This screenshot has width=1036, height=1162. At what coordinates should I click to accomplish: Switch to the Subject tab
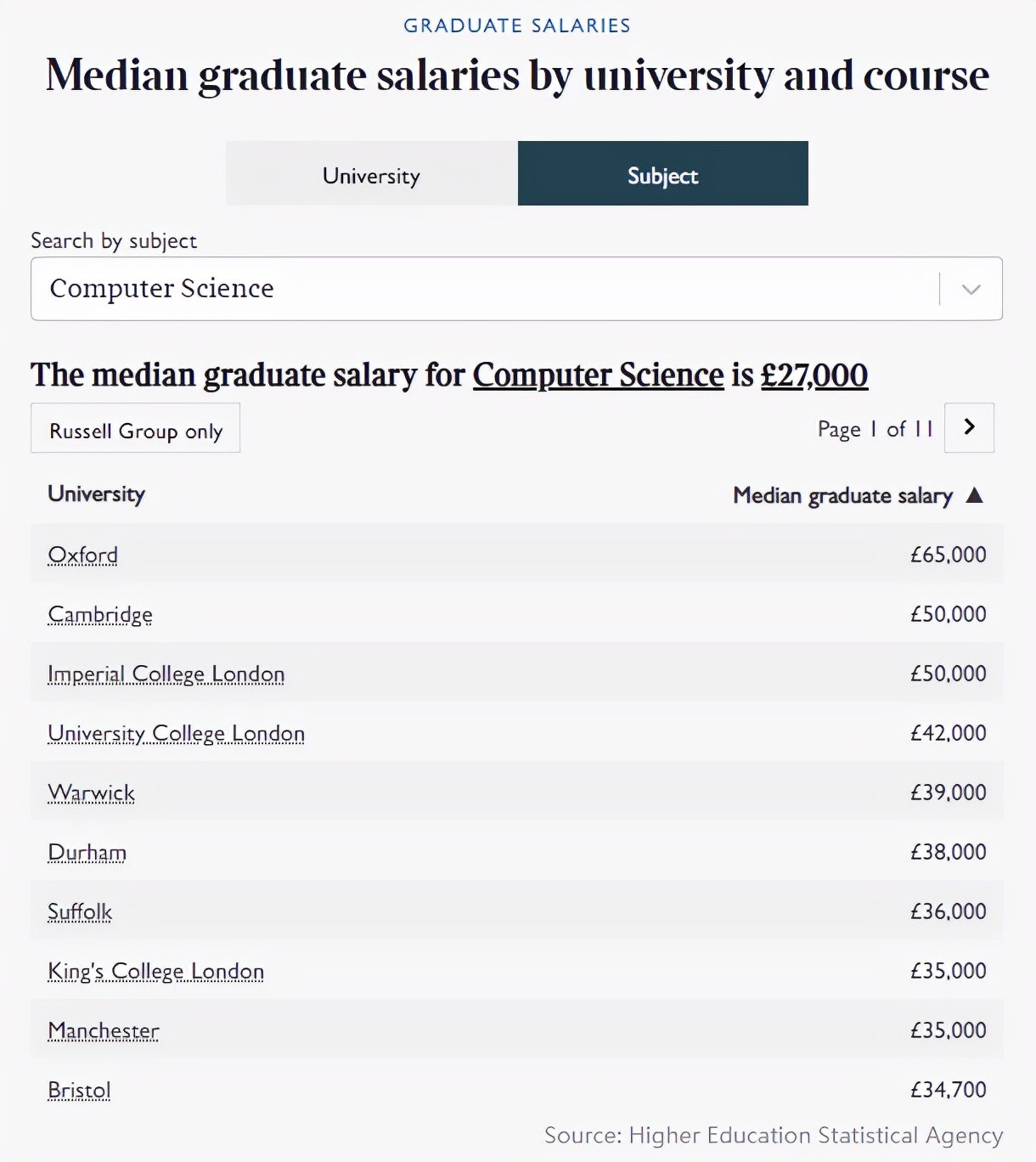click(662, 173)
